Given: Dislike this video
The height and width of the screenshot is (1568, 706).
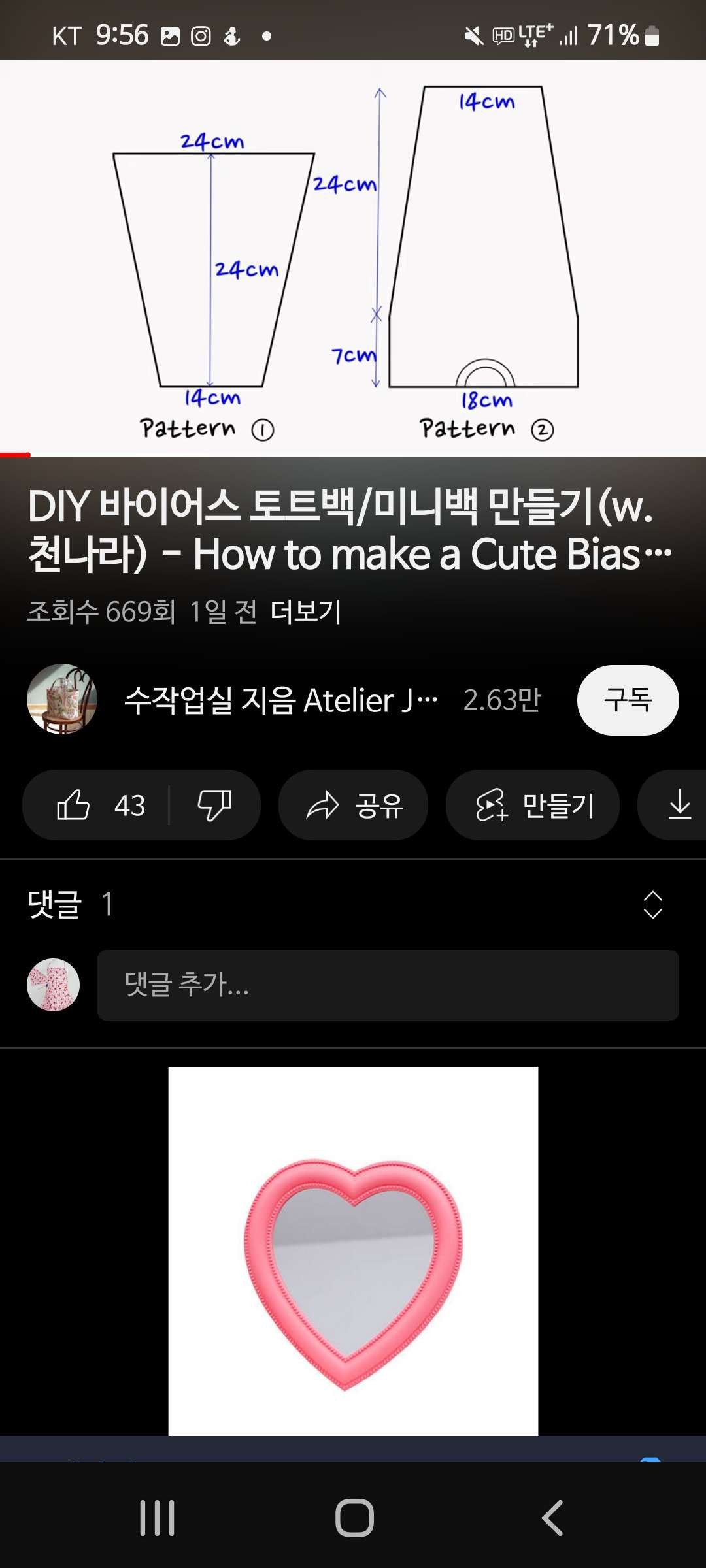Looking at the screenshot, I should pyautogui.click(x=215, y=805).
